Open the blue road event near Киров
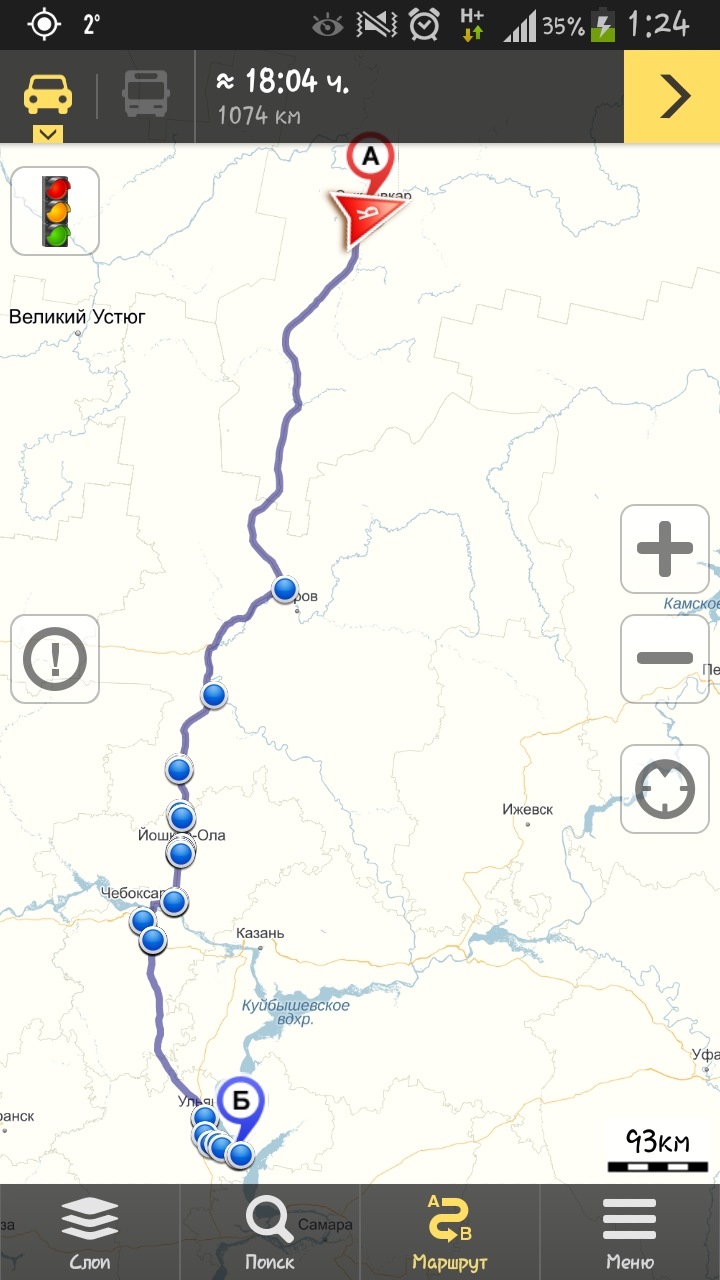The height and width of the screenshot is (1280, 720). [285, 589]
